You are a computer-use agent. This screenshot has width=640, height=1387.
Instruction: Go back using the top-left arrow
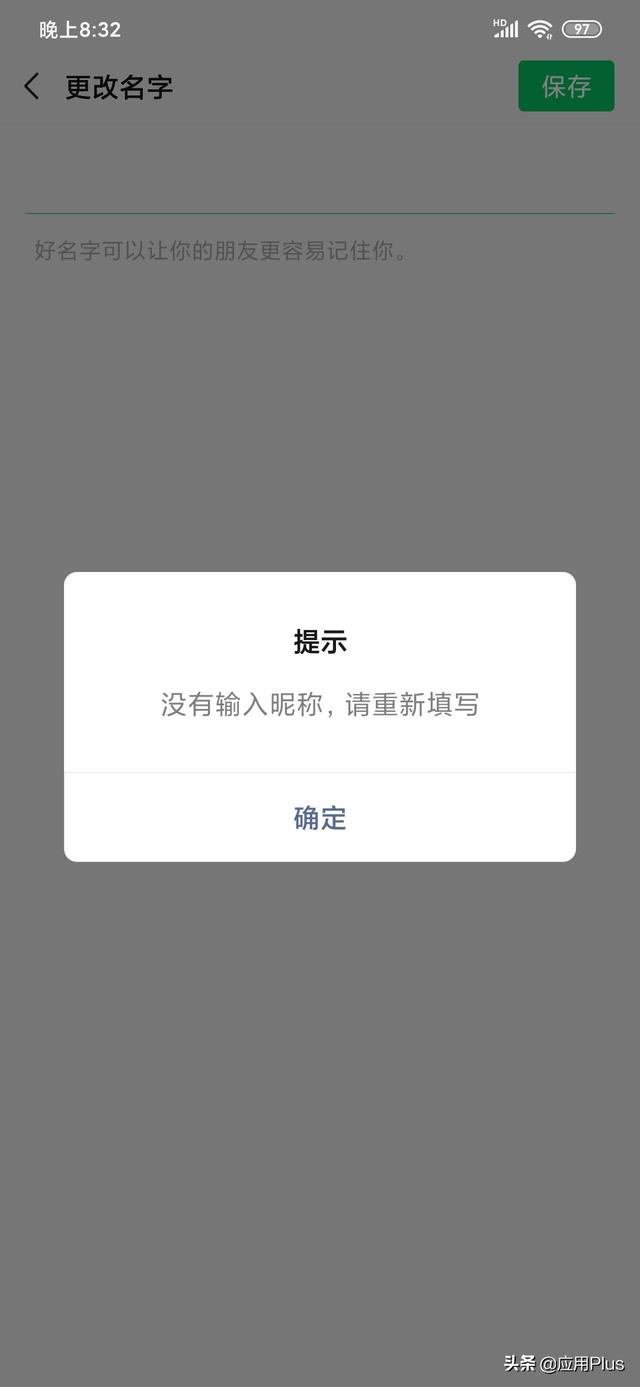32,87
